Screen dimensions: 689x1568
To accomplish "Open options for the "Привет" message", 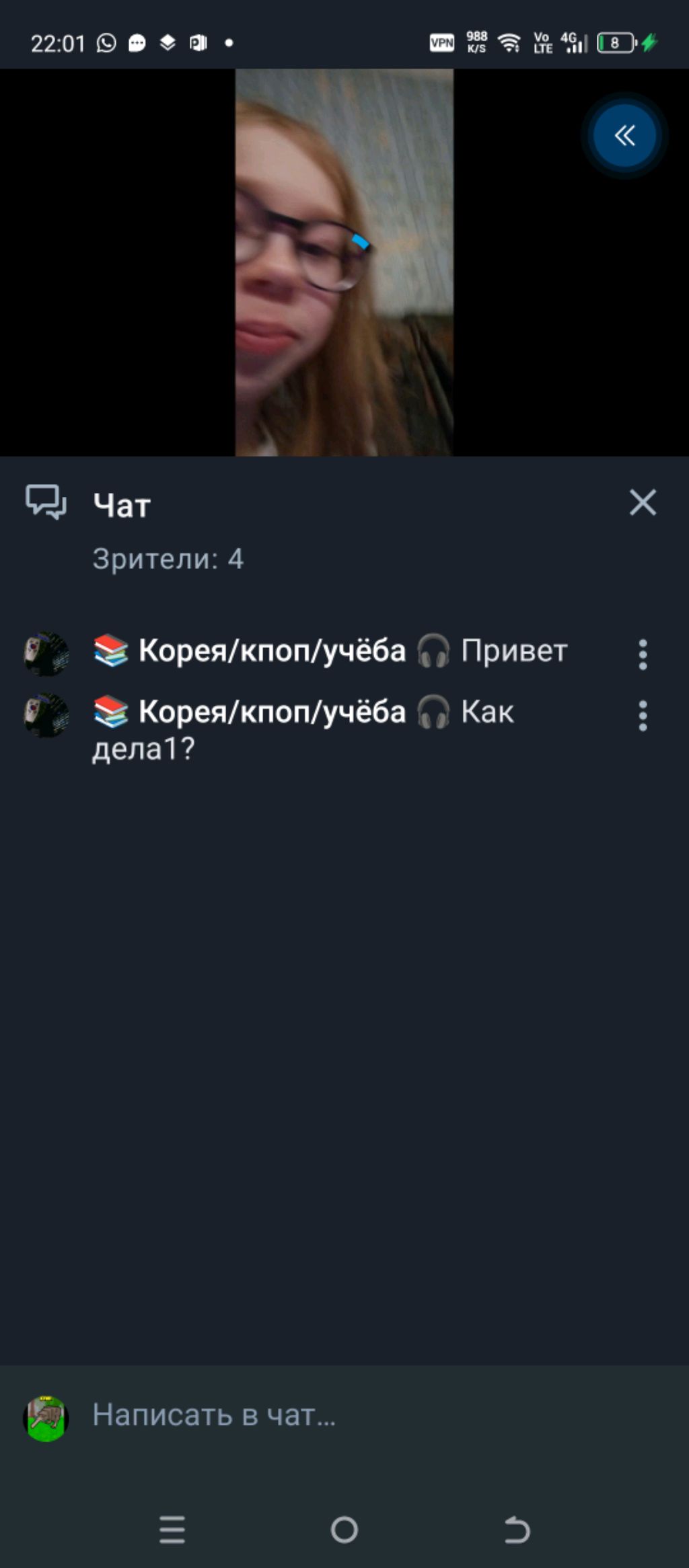I will (643, 654).
